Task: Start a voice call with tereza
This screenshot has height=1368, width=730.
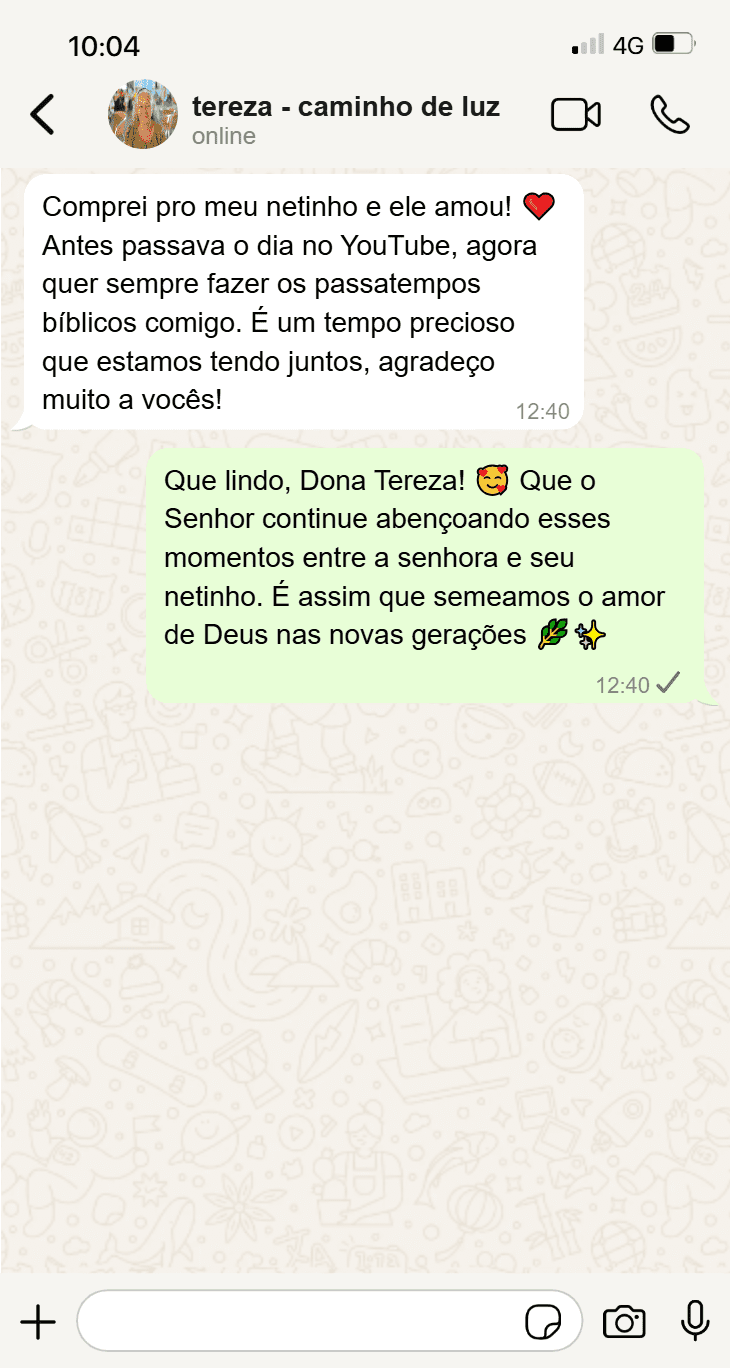Action: [x=669, y=115]
